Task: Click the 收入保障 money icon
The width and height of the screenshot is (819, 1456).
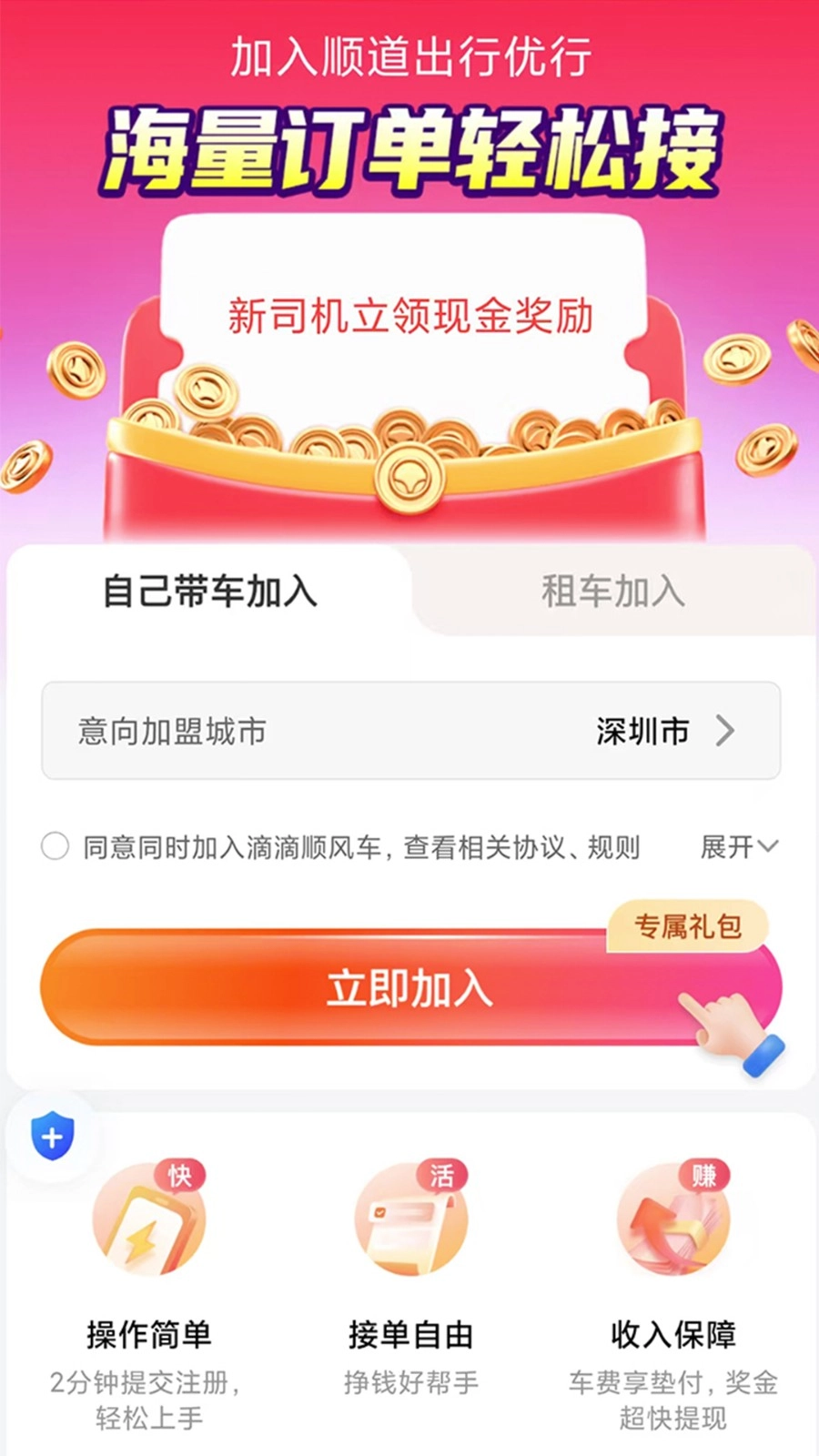Action: [673, 1222]
